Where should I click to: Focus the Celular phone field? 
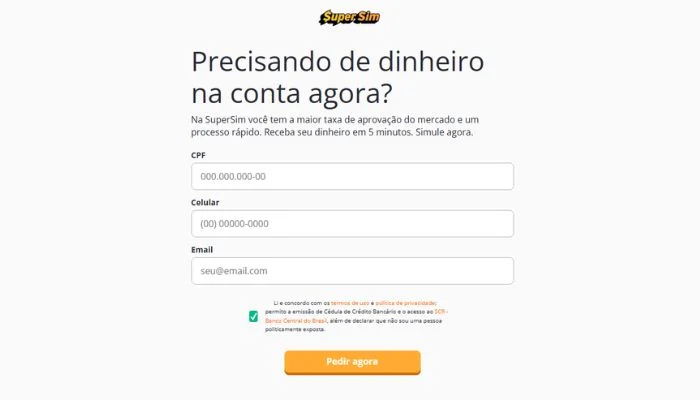tap(352, 224)
